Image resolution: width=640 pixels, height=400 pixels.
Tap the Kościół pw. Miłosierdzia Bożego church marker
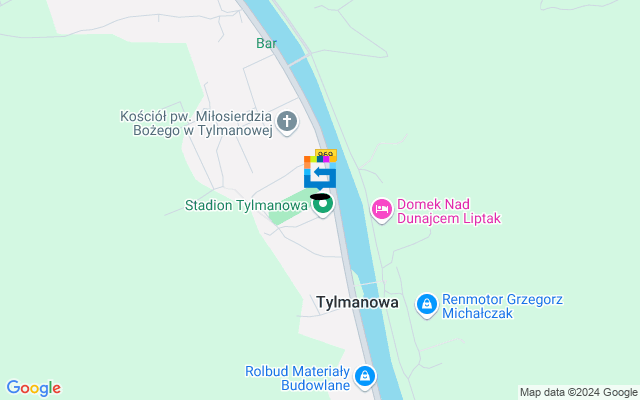tap(287, 123)
